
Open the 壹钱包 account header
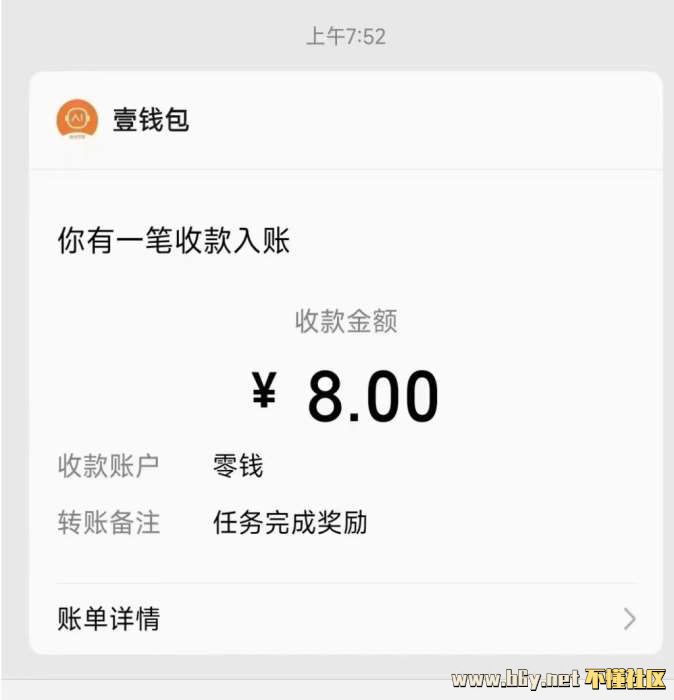pyautogui.click(x=150, y=121)
